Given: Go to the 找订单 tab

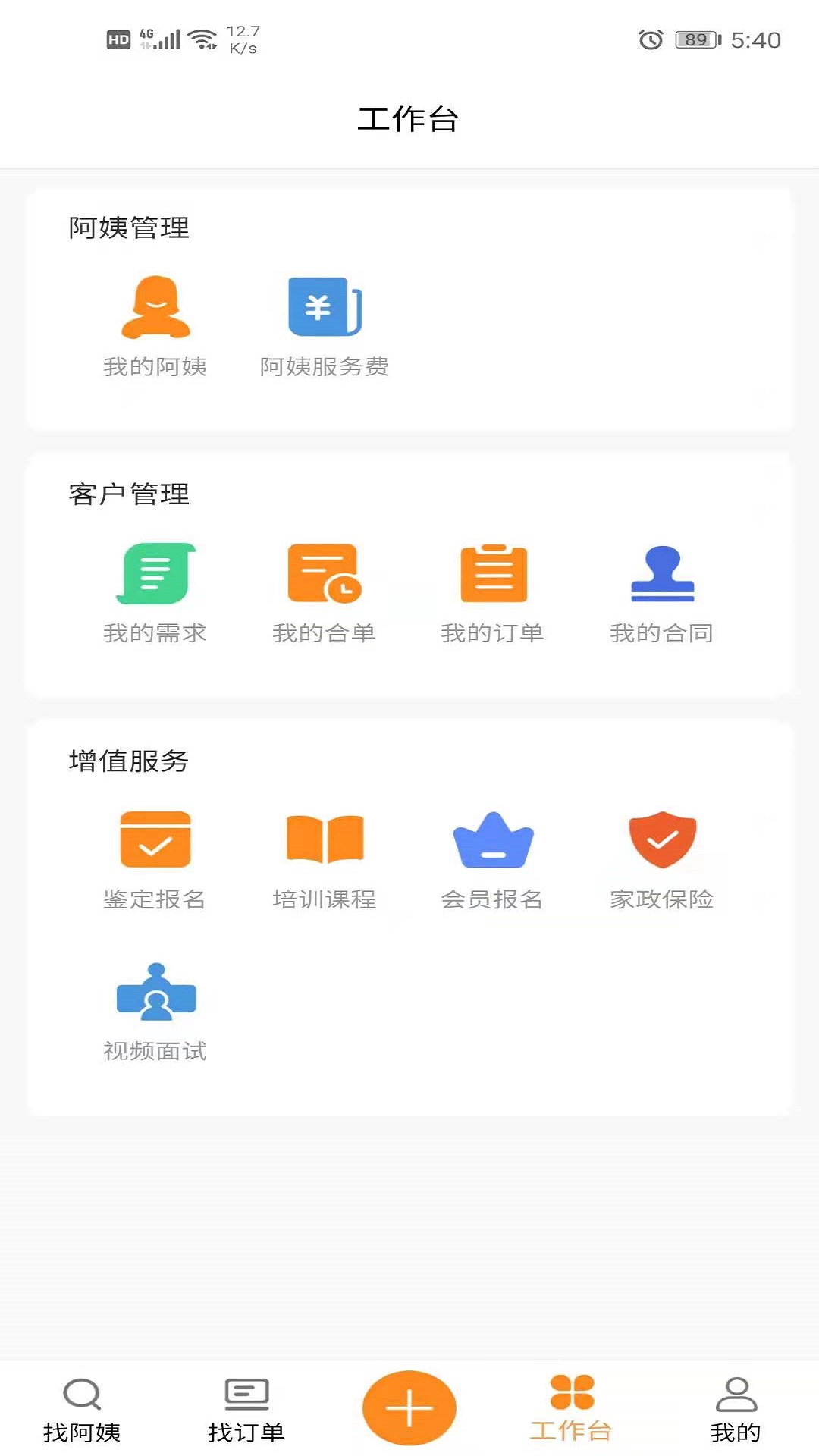Looking at the screenshot, I should click(x=246, y=1409).
